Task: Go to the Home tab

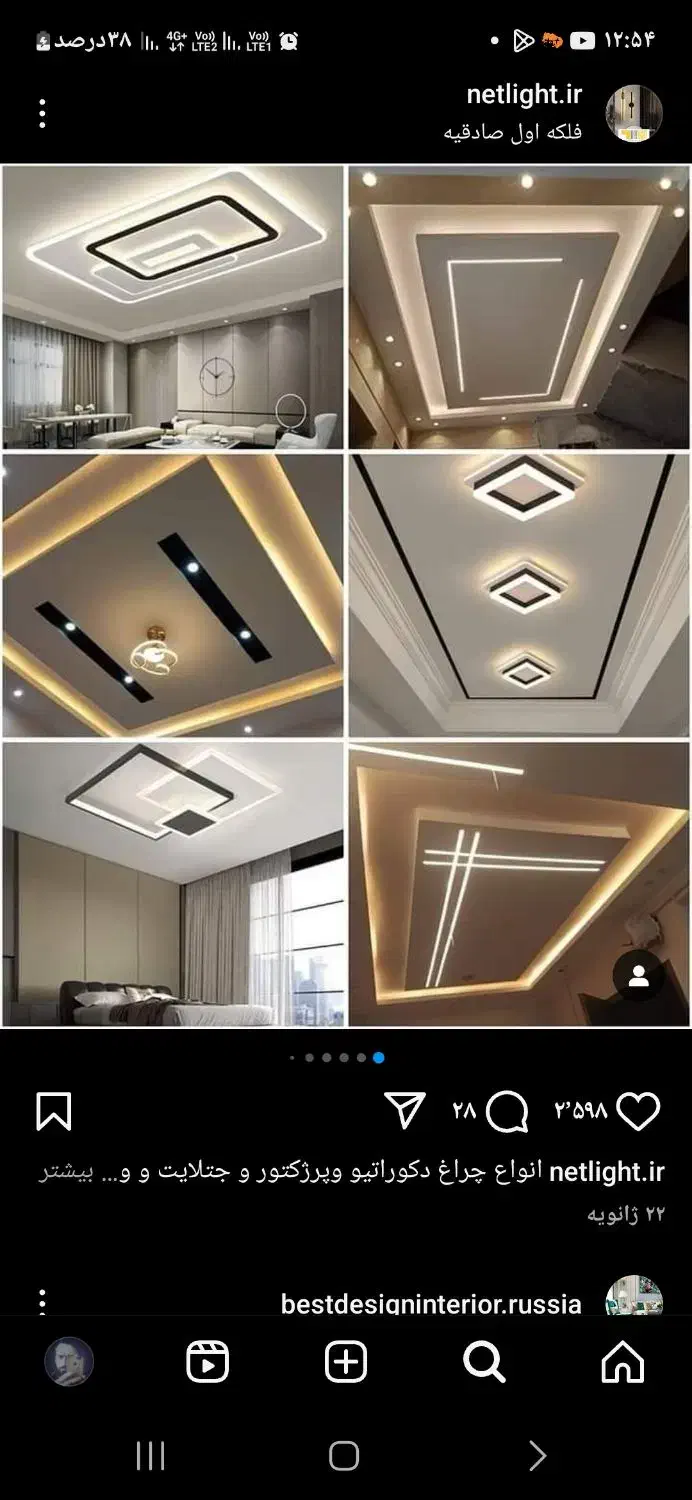Action: [x=622, y=1362]
